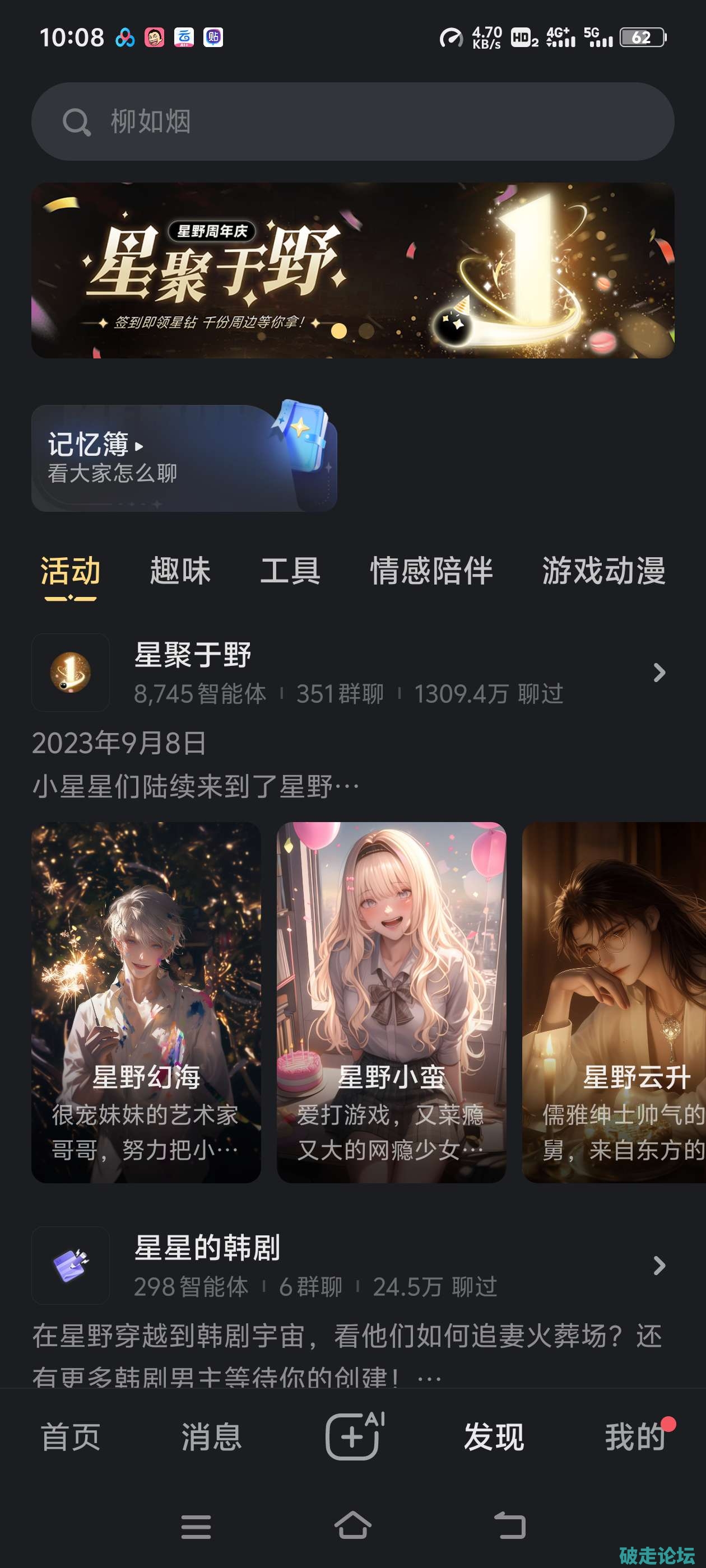Go to the 首页 tab
This screenshot has height=1568, width=706.
[x=71, y=1437]
